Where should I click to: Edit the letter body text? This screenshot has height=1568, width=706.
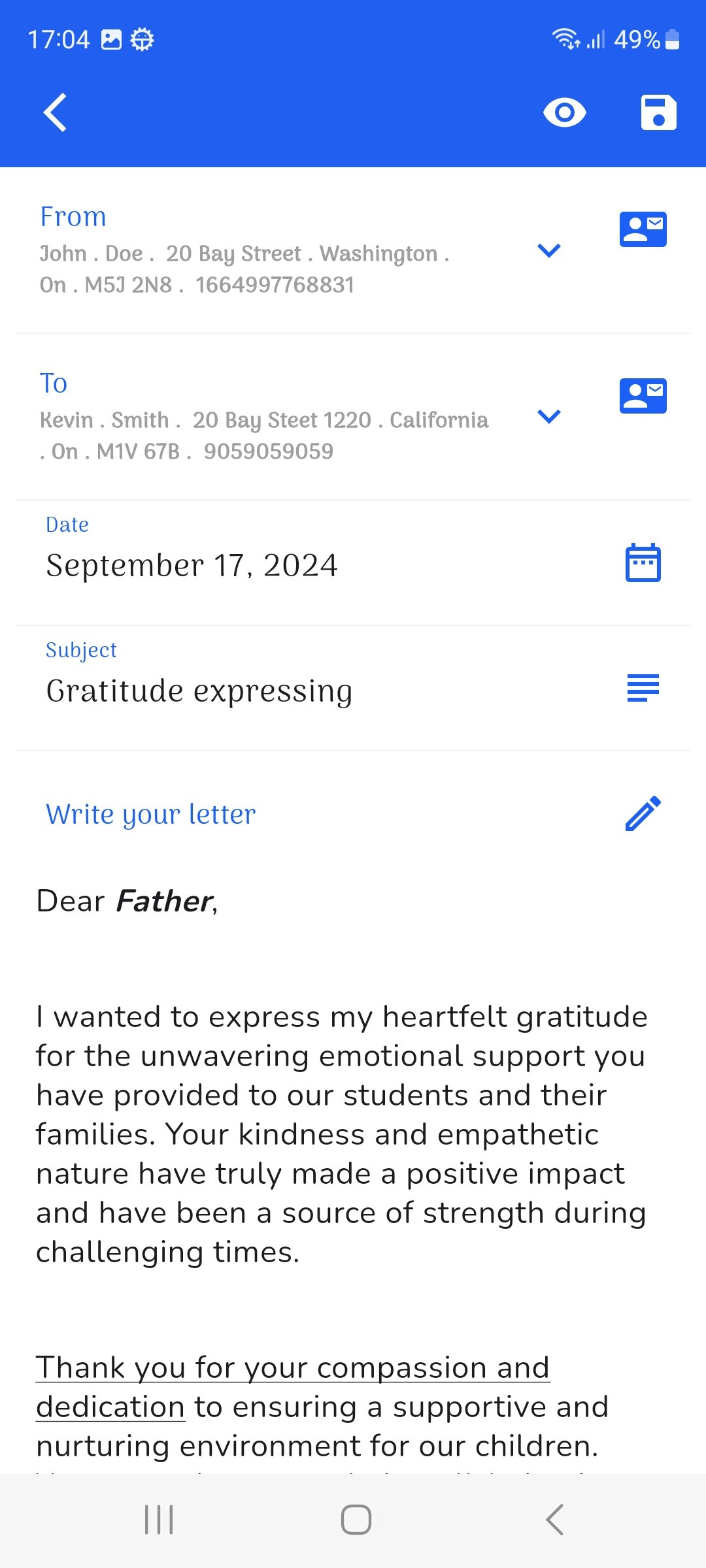coord(340,1134)
